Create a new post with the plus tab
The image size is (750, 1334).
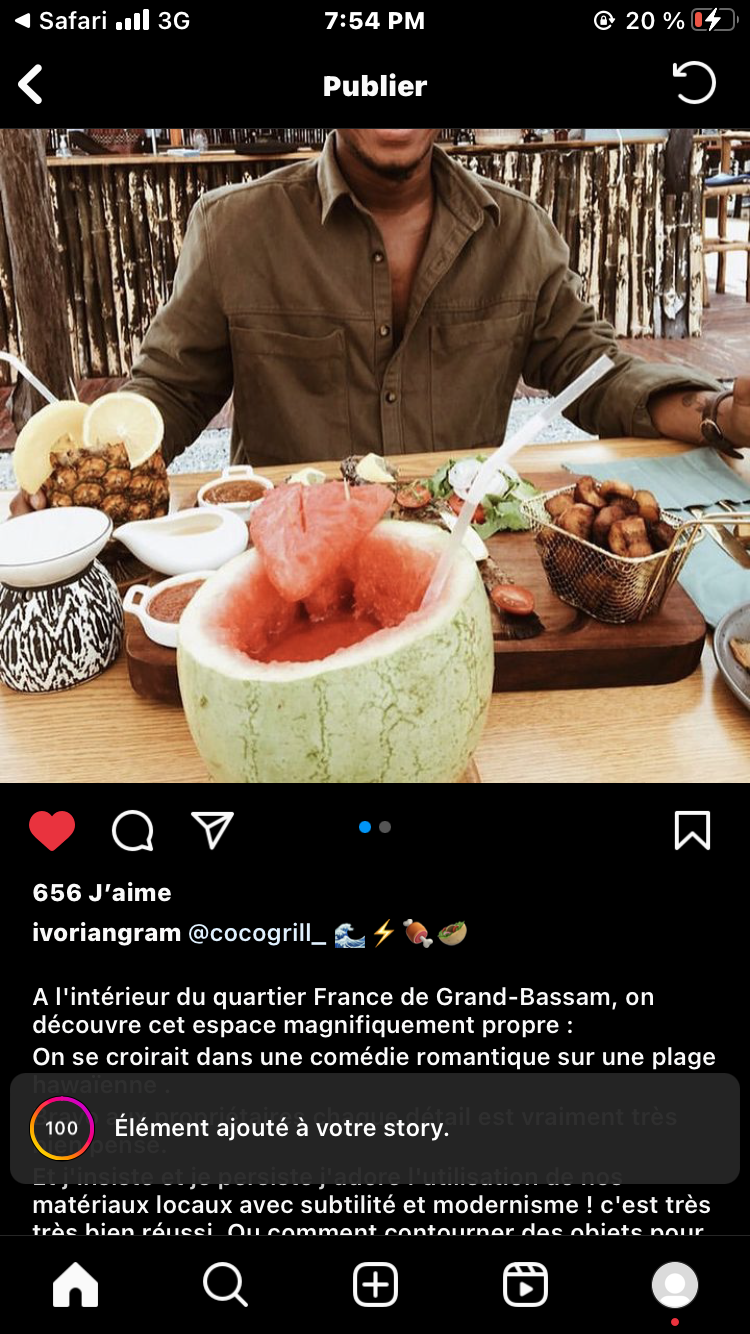[375, 1285]
